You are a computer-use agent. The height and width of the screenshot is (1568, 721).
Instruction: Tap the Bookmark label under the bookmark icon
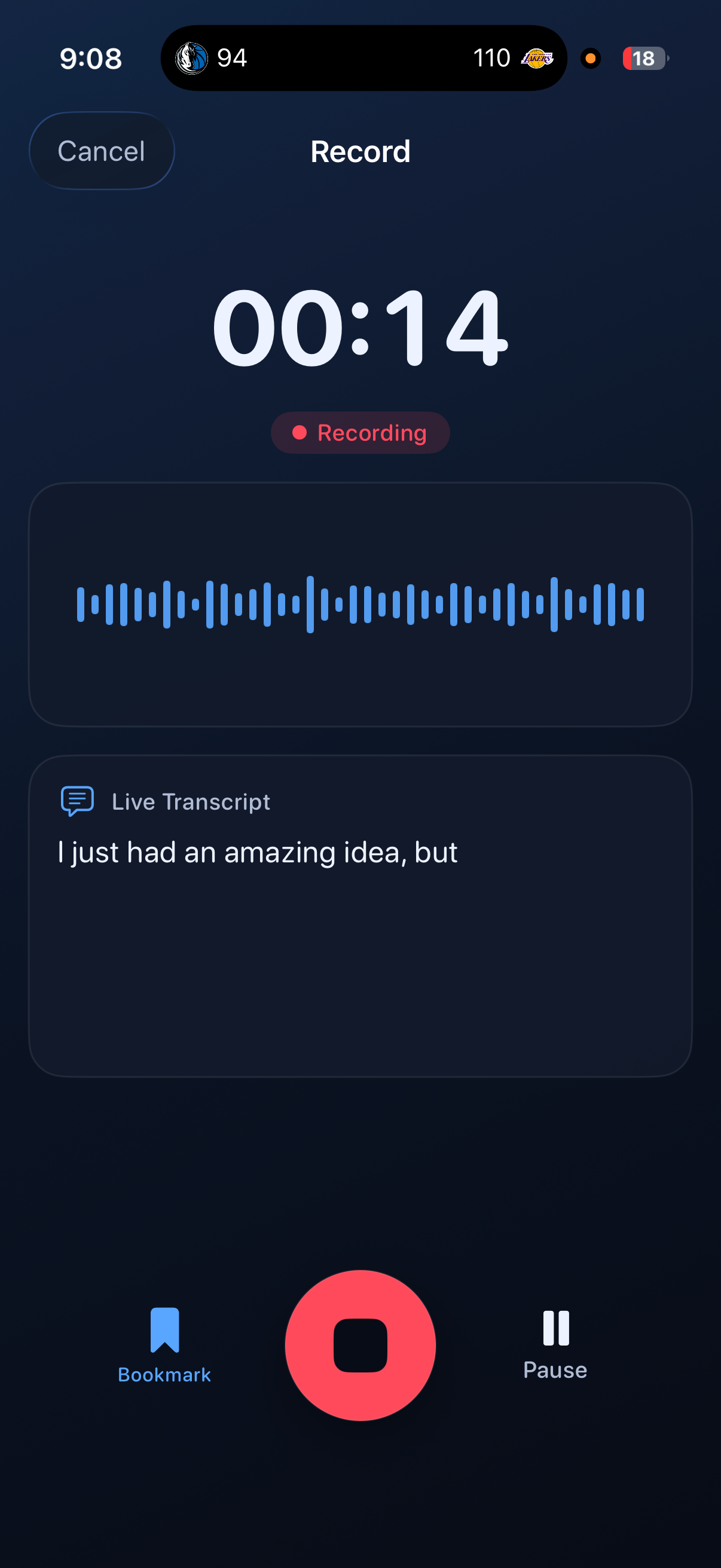[164, 1374]
